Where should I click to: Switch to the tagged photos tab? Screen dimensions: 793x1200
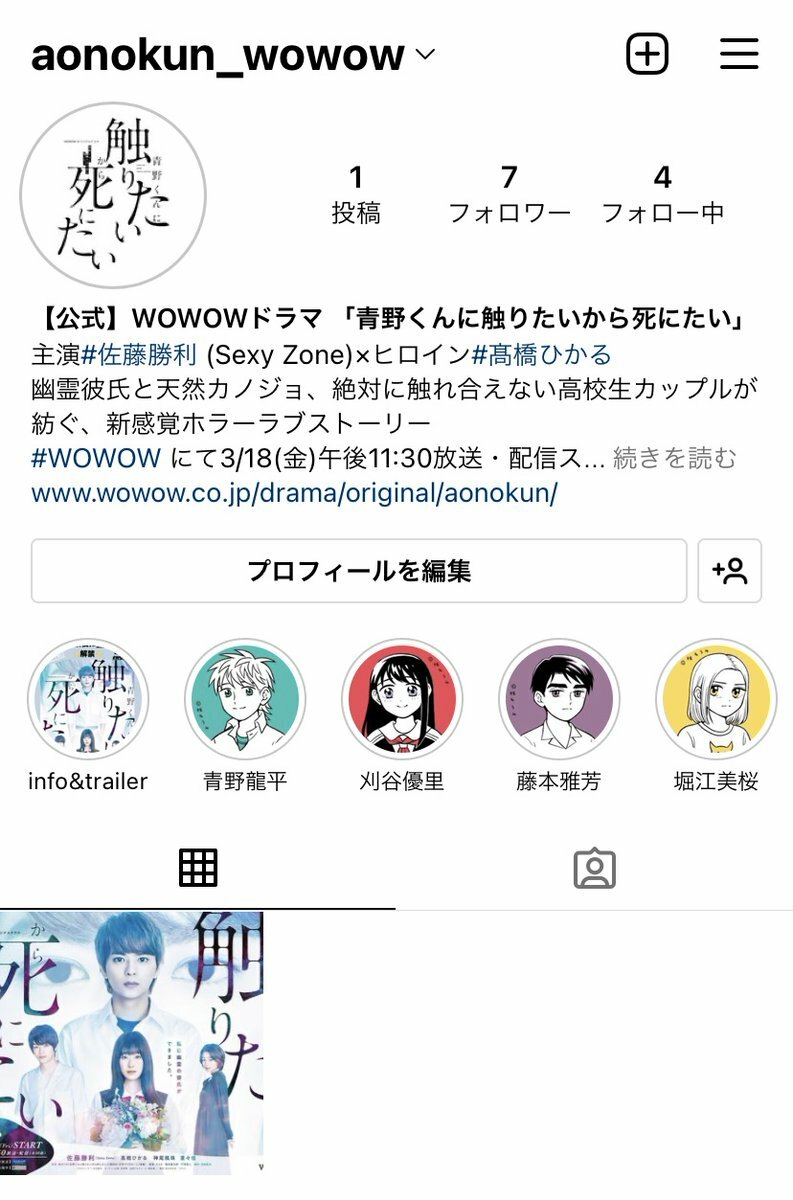pyautogui.click(x=594, y=868)
